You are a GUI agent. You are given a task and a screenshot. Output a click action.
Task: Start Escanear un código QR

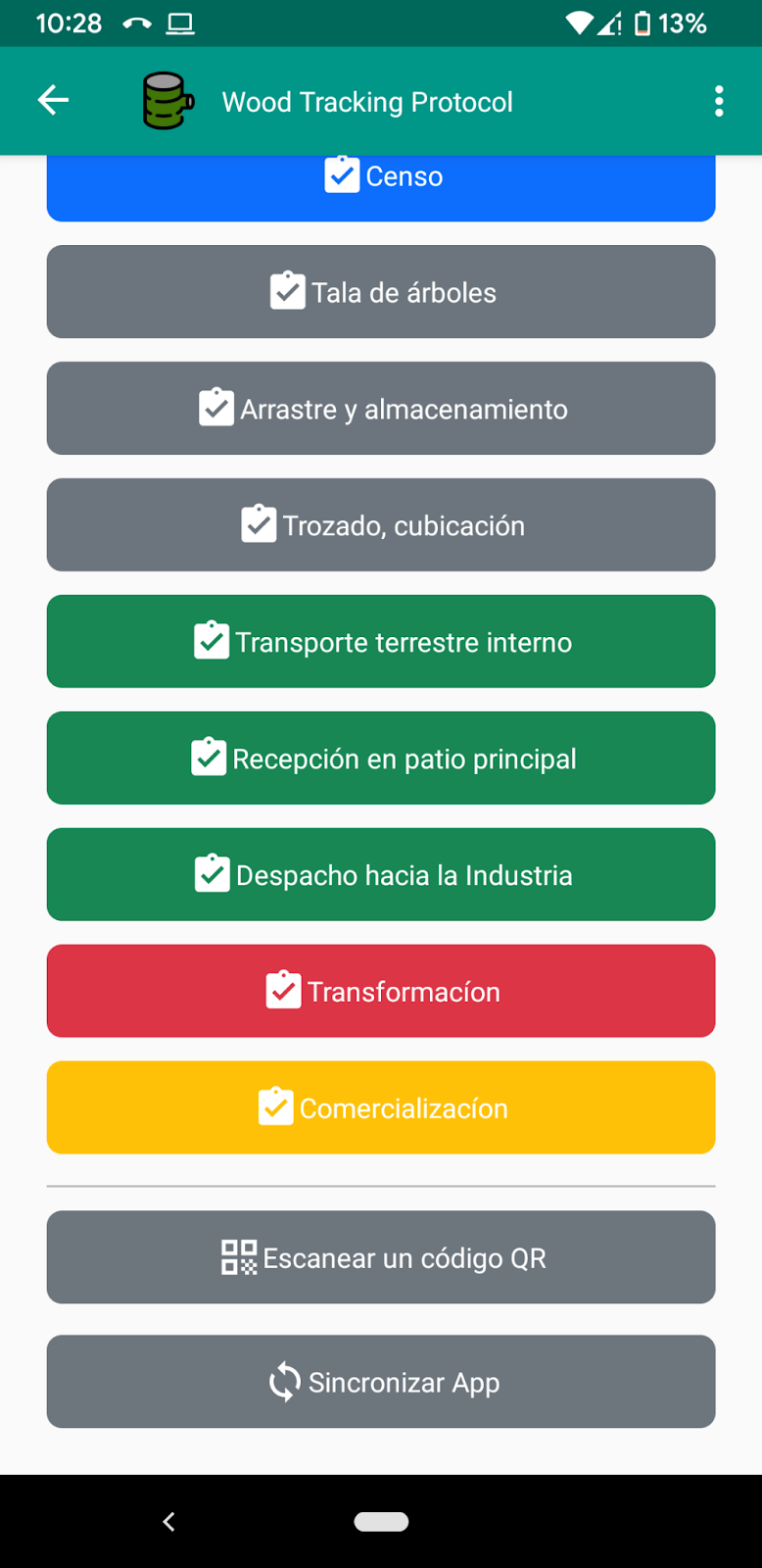point(381,1257)
